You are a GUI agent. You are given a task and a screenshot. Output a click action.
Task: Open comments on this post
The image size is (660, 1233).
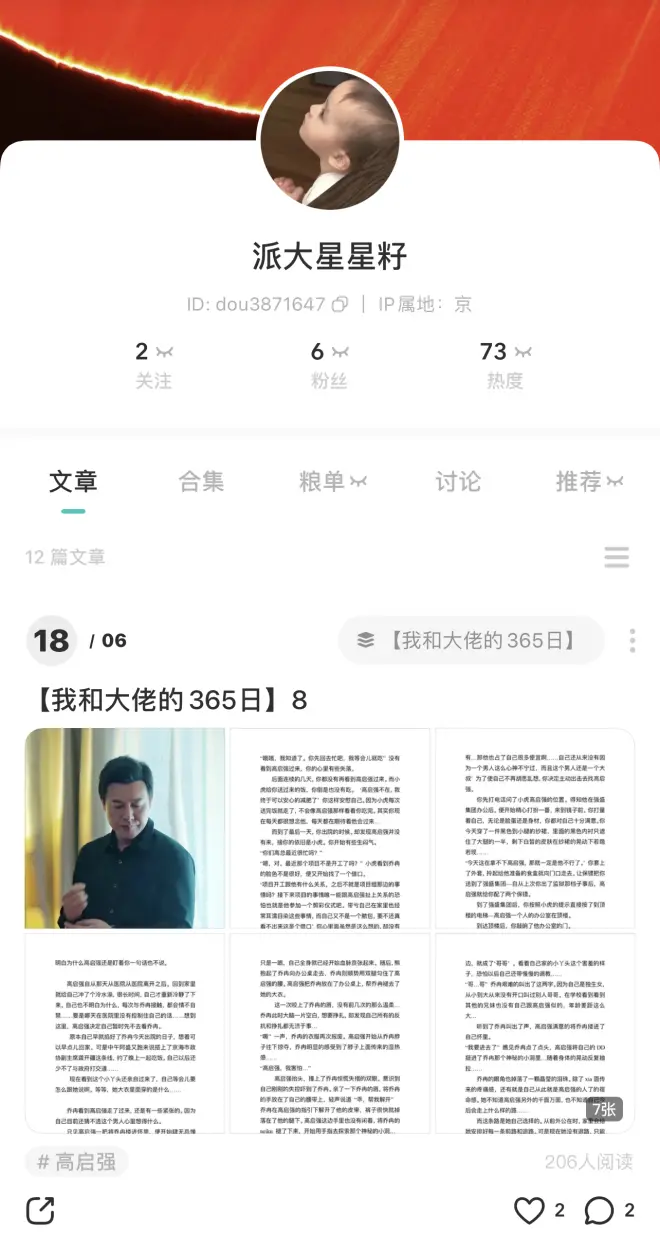pyautogui.click(x=599, y=1210)
